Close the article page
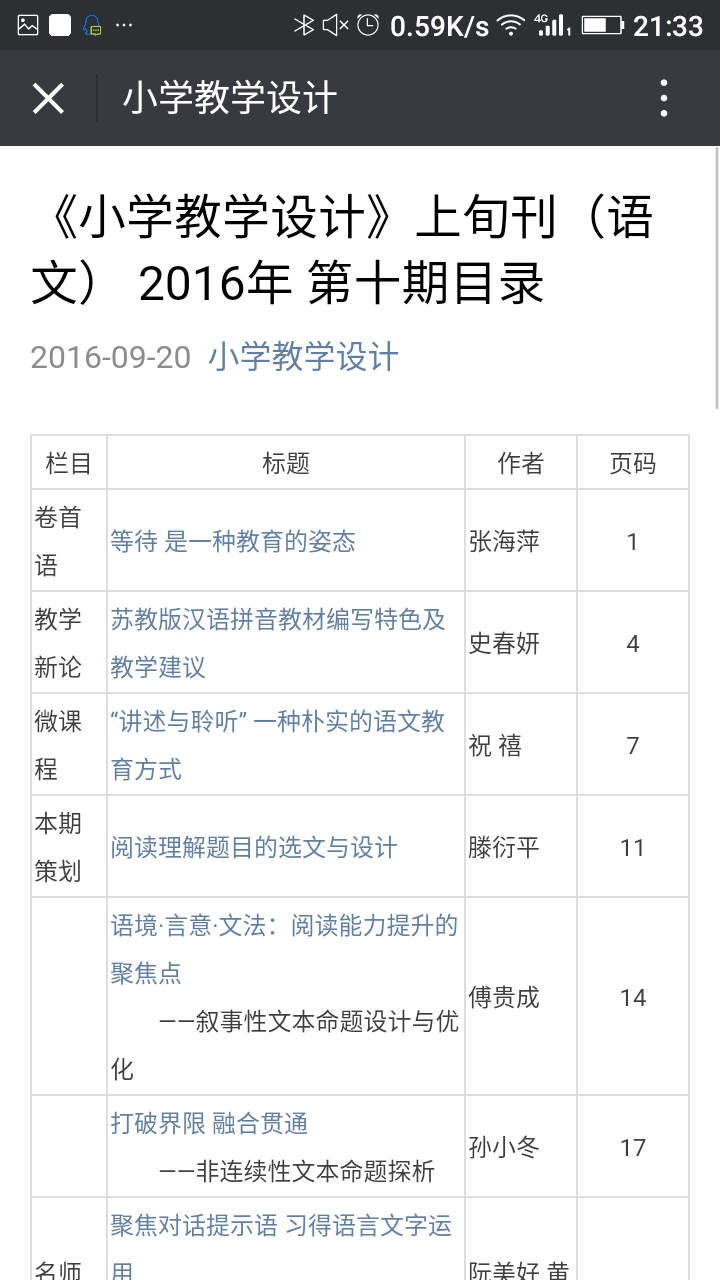Viewport: 720px width, 1280px height. (48, 99)
